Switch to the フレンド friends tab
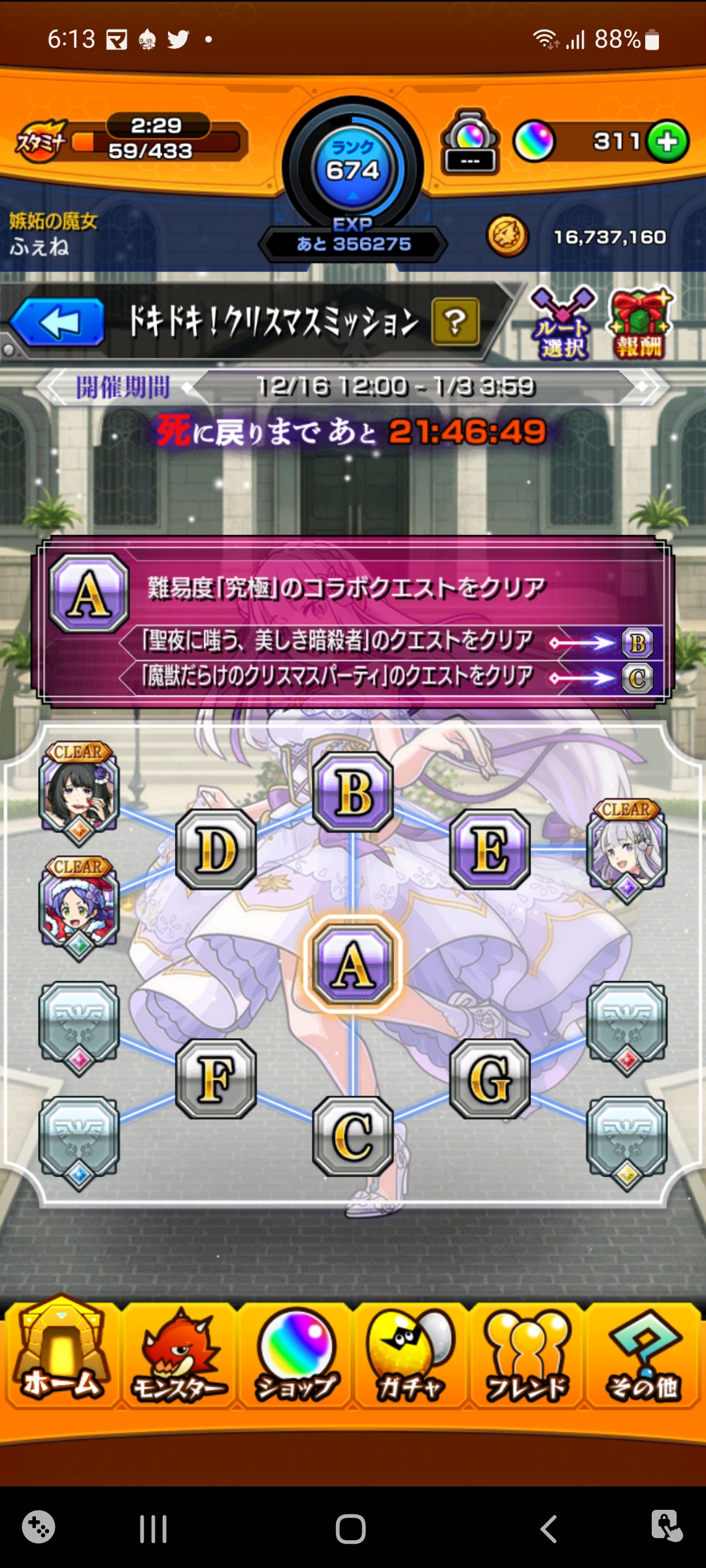The height and width of the screenshot is (1568, 706). [527, 1355]
